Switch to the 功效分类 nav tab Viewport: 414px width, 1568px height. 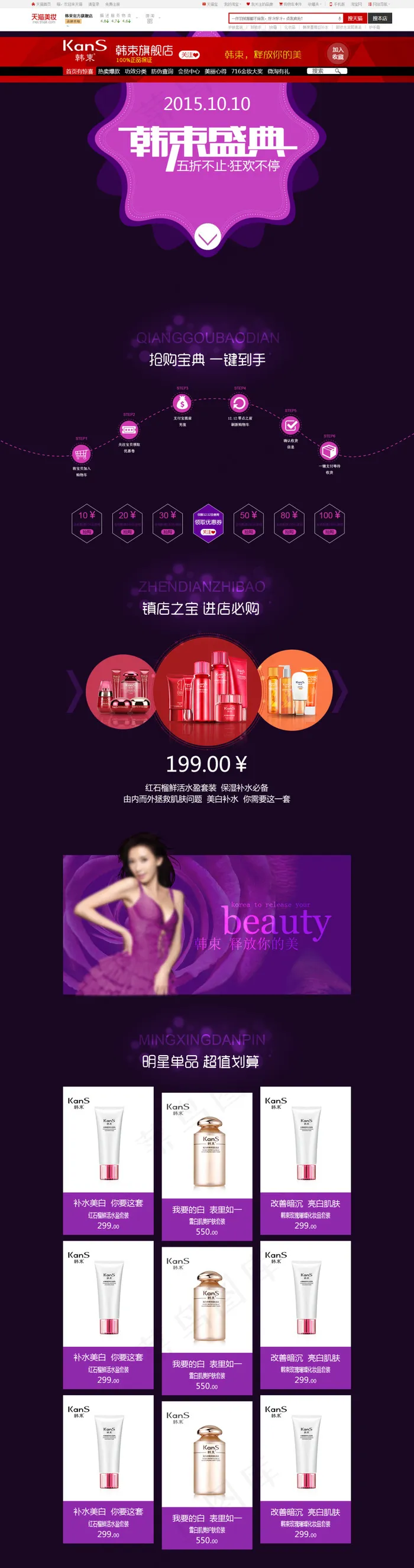coord(136,71)
